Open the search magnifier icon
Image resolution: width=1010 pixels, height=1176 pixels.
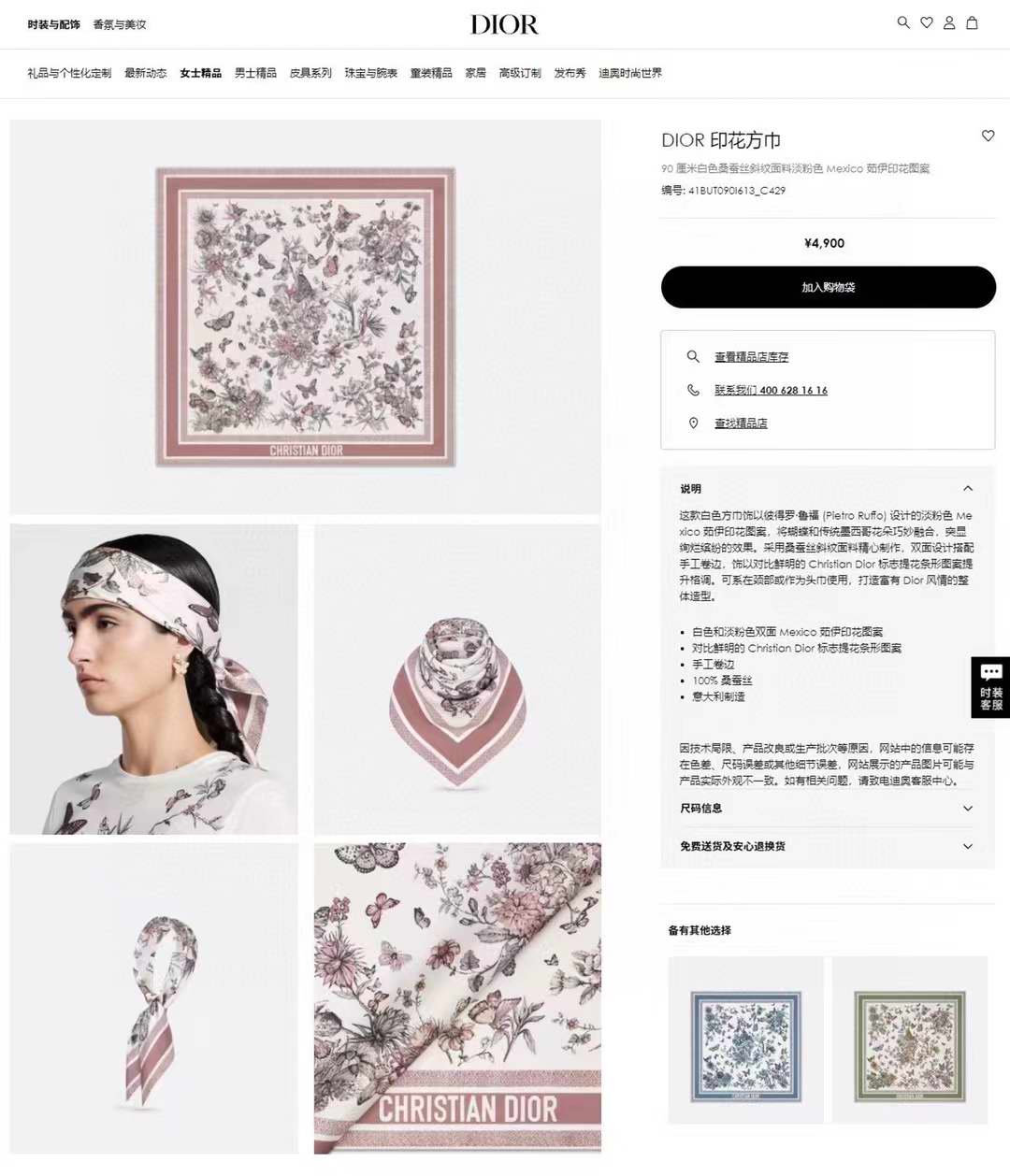[x=903, y=22]
